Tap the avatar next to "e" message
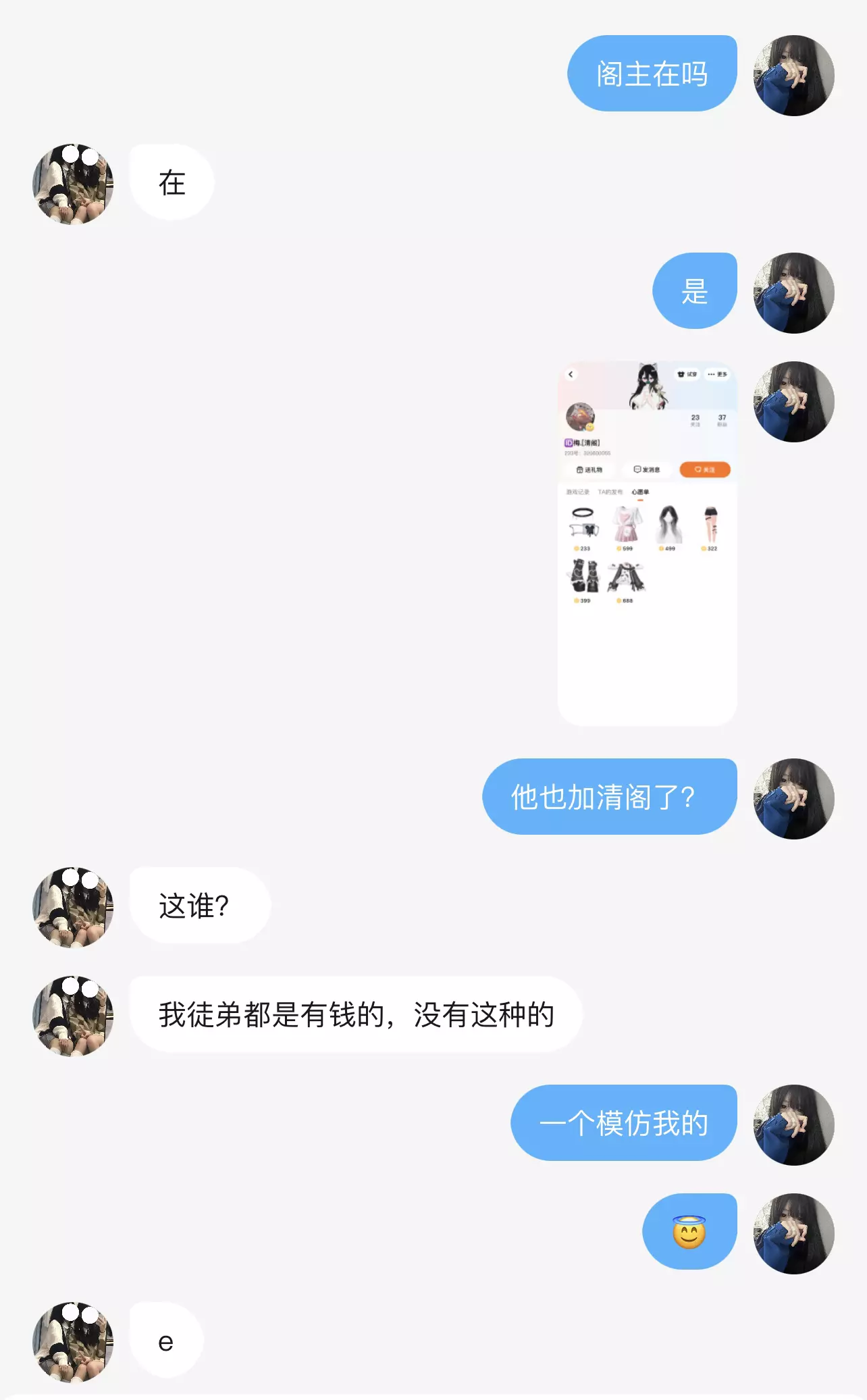The image size is (867, 1400). pyautogui.click(x=73, y=1342)
